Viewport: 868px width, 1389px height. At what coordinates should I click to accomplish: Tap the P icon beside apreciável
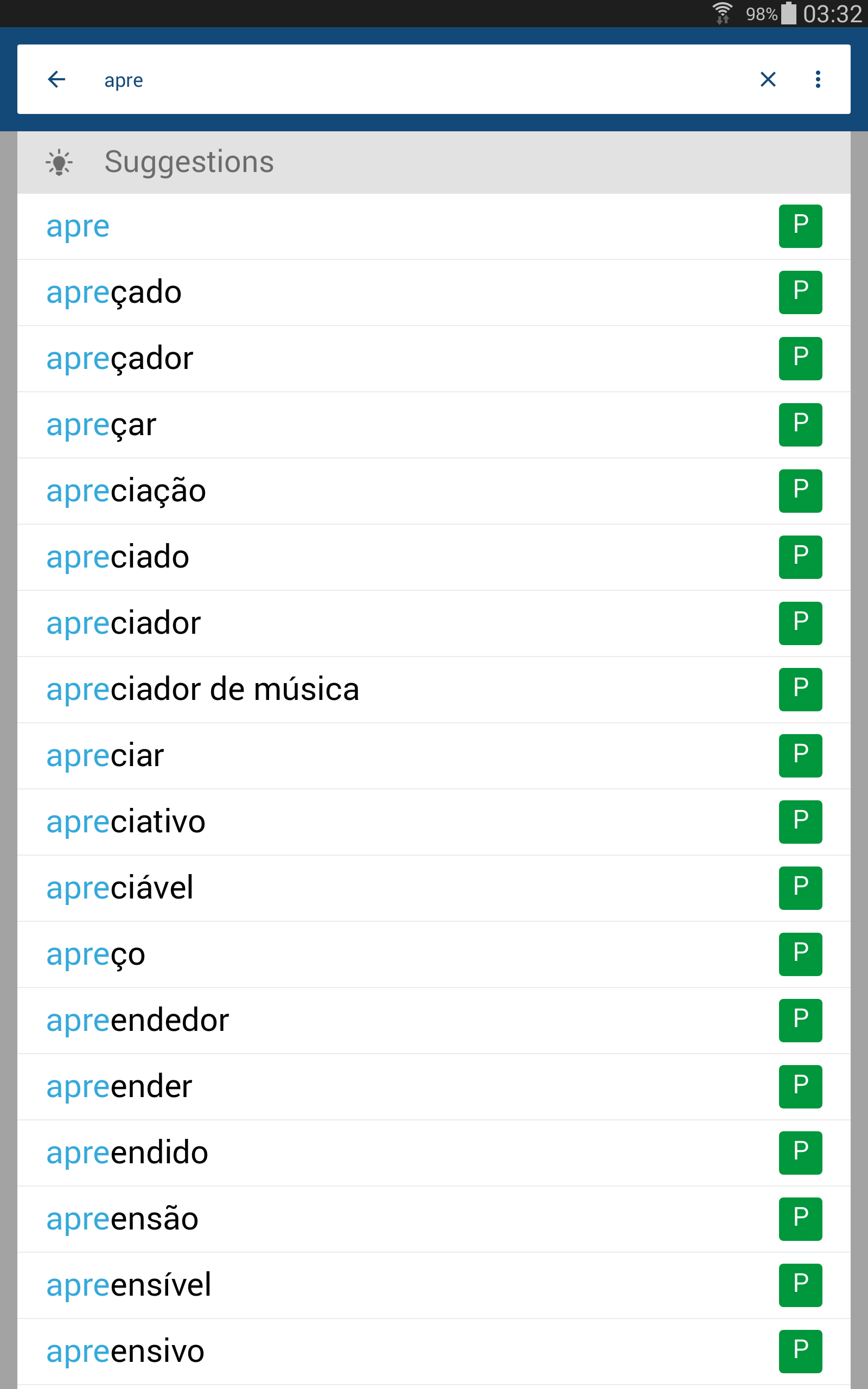coord(800,888)
